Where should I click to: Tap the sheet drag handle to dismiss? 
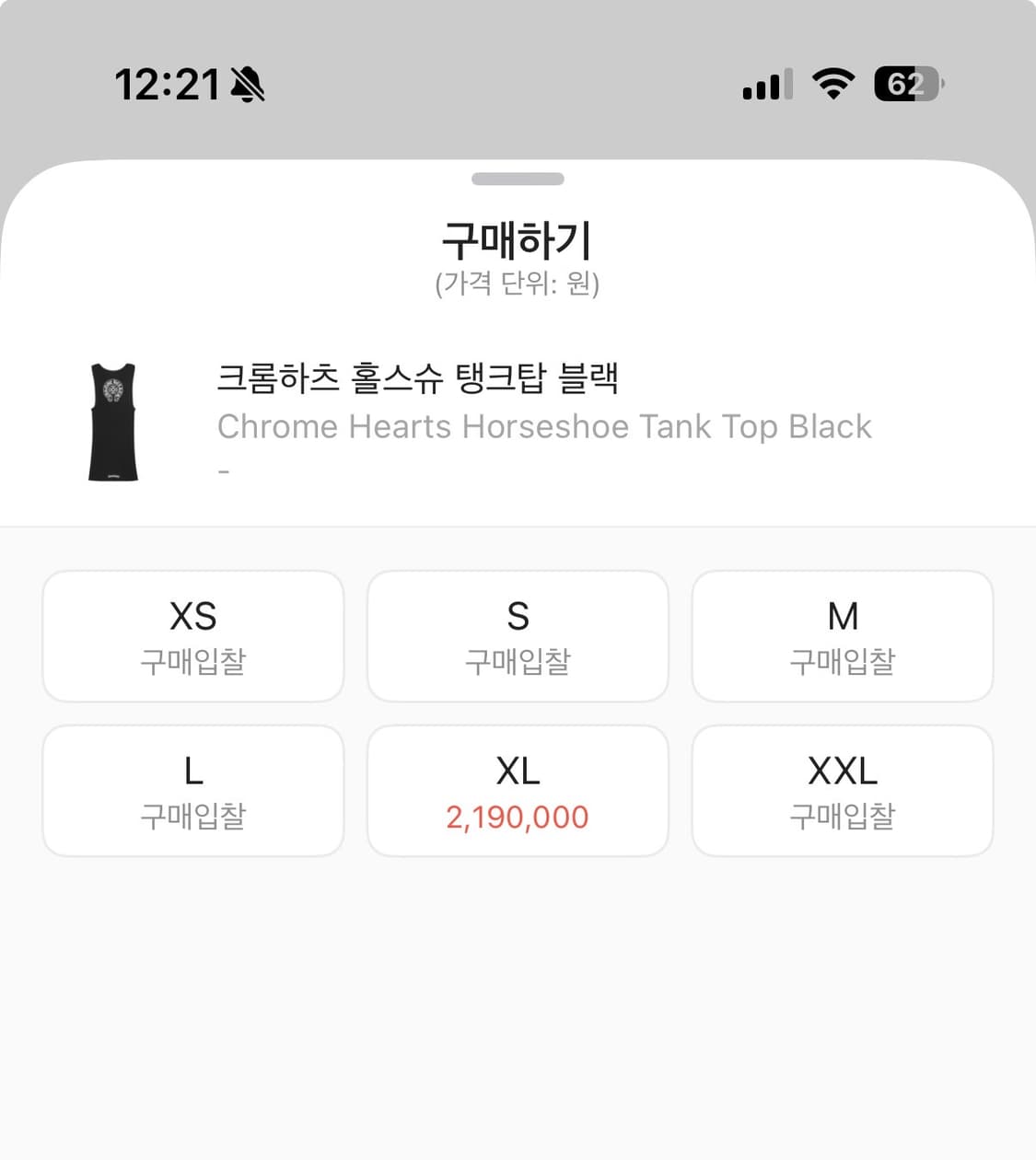tap(518, 179)
